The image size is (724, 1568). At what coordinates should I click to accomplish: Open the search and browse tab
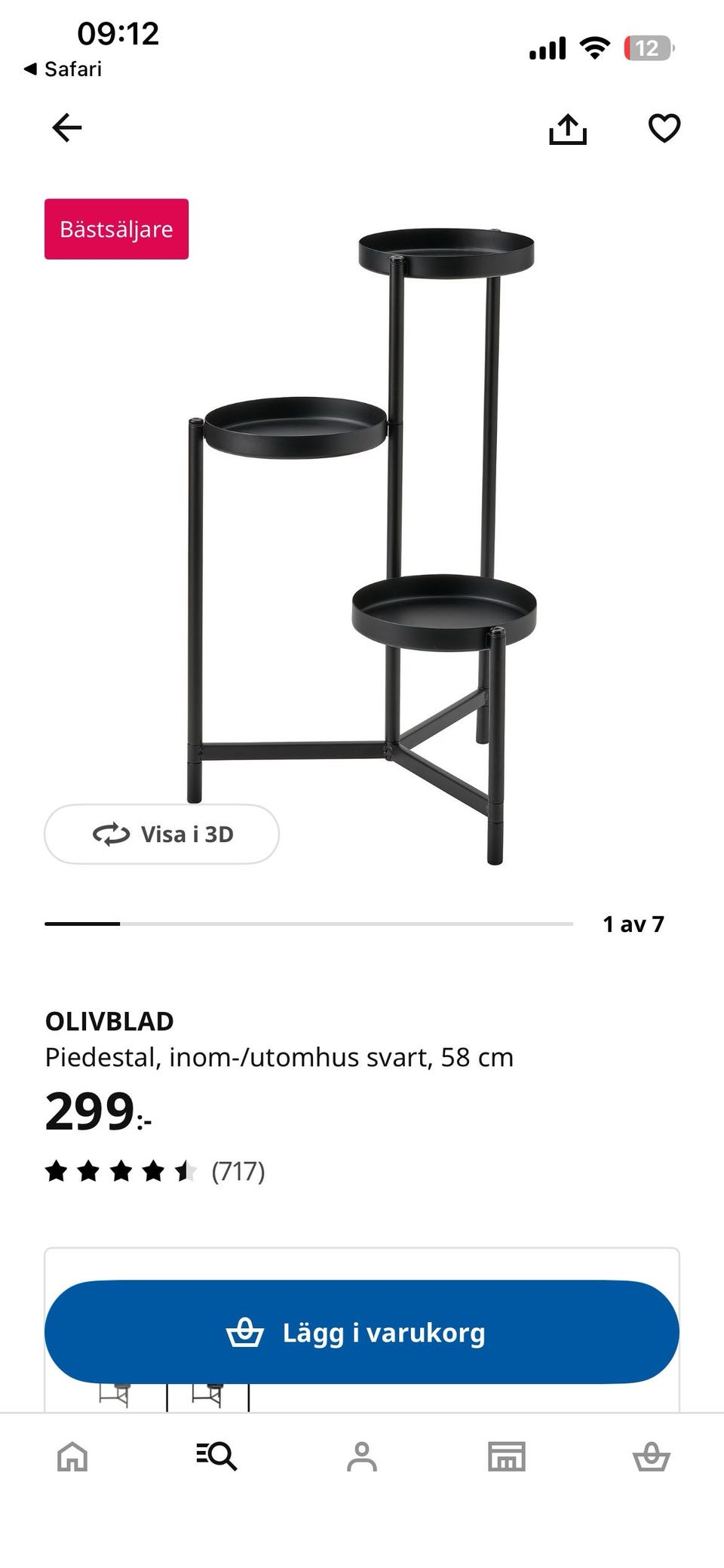point(216,1456)
